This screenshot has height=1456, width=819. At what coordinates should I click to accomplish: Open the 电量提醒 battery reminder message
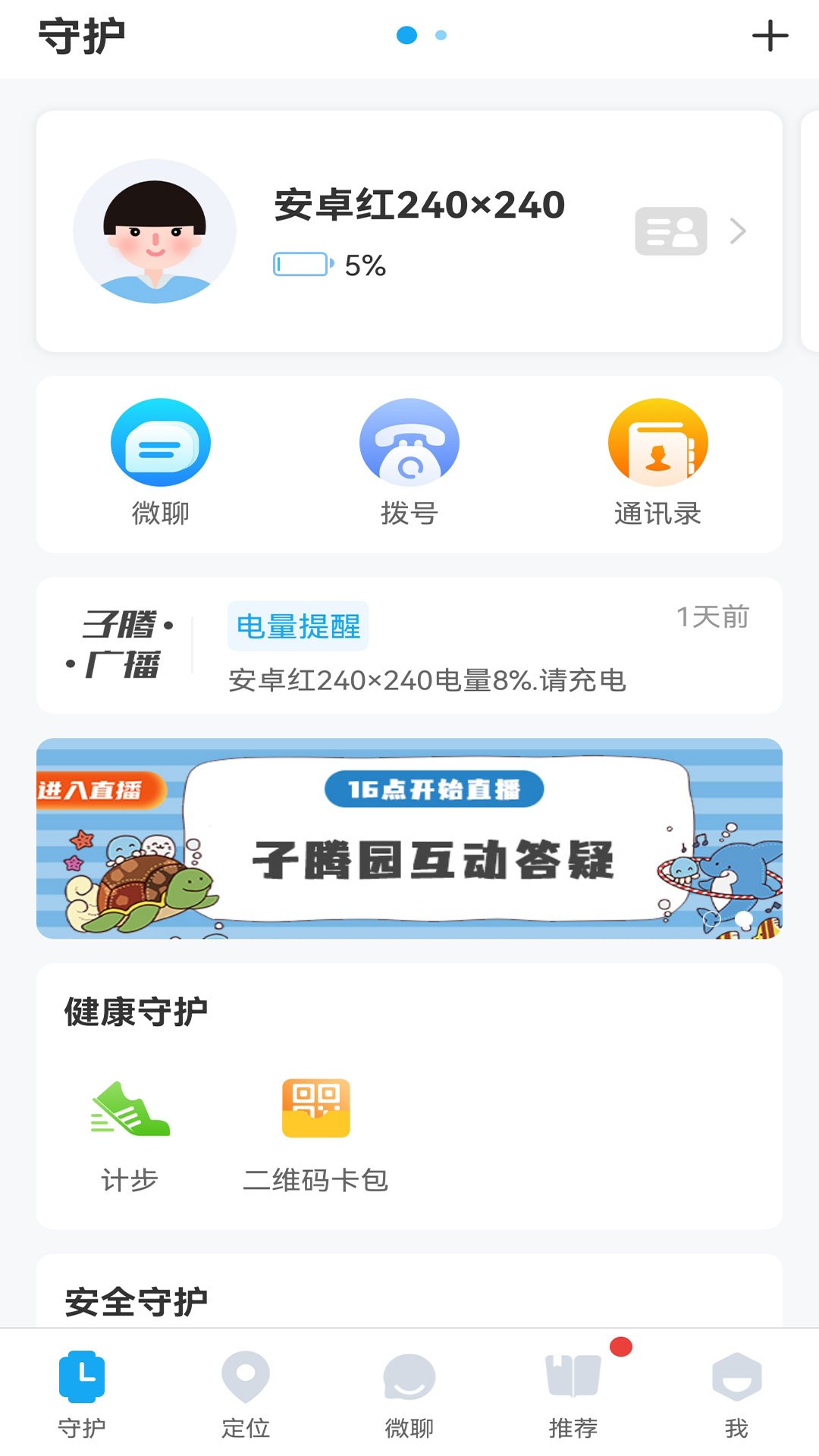(x=297, y=625)
